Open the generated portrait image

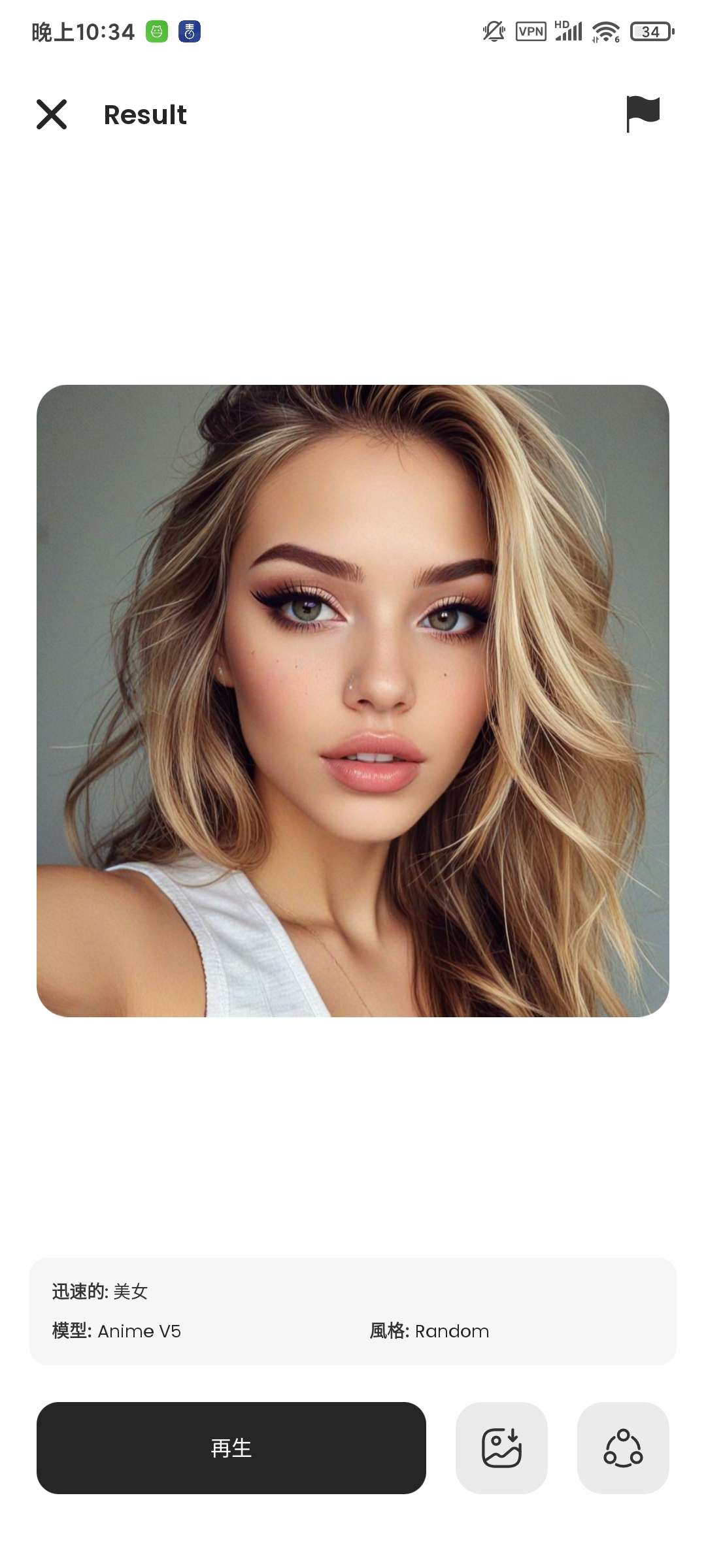click(353, 700)
